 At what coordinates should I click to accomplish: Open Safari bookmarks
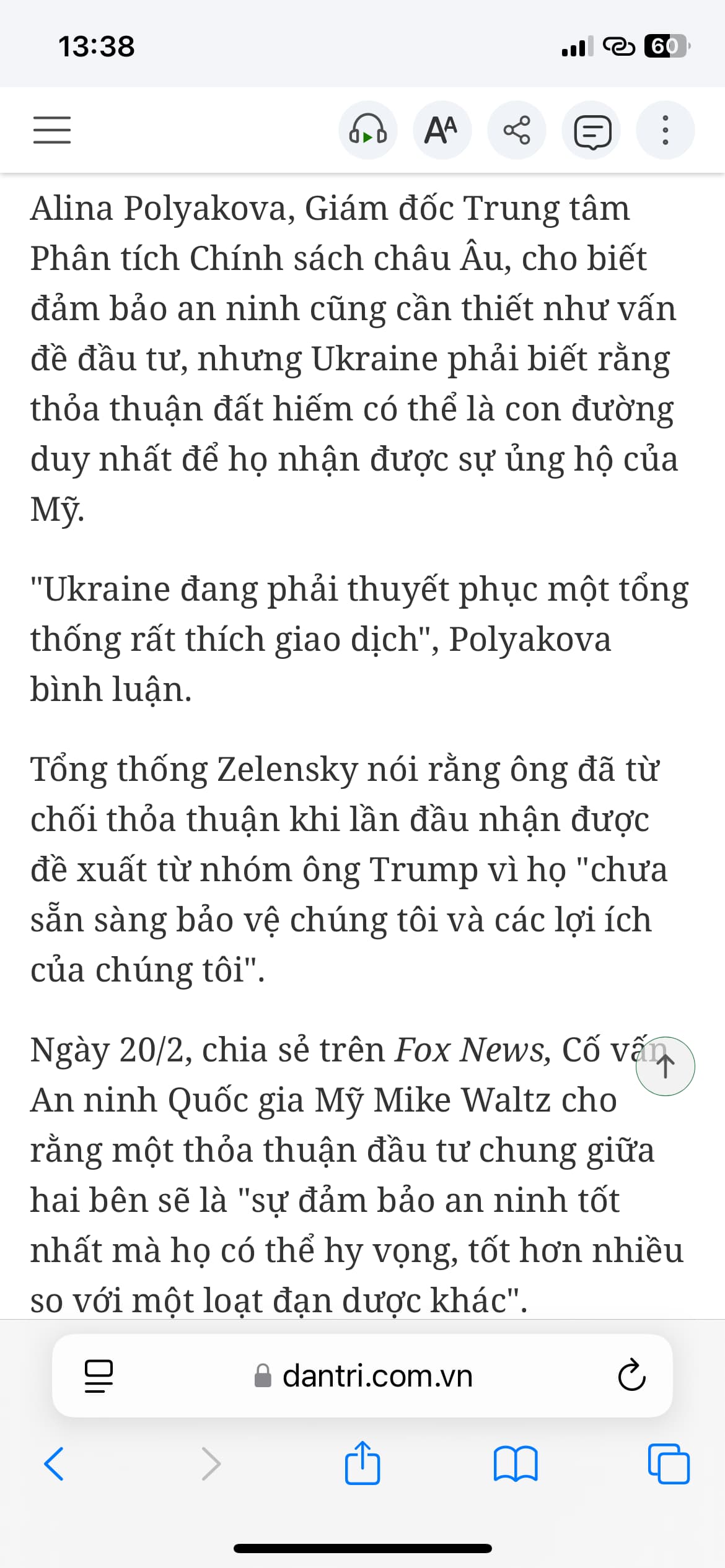(516, 1464)
